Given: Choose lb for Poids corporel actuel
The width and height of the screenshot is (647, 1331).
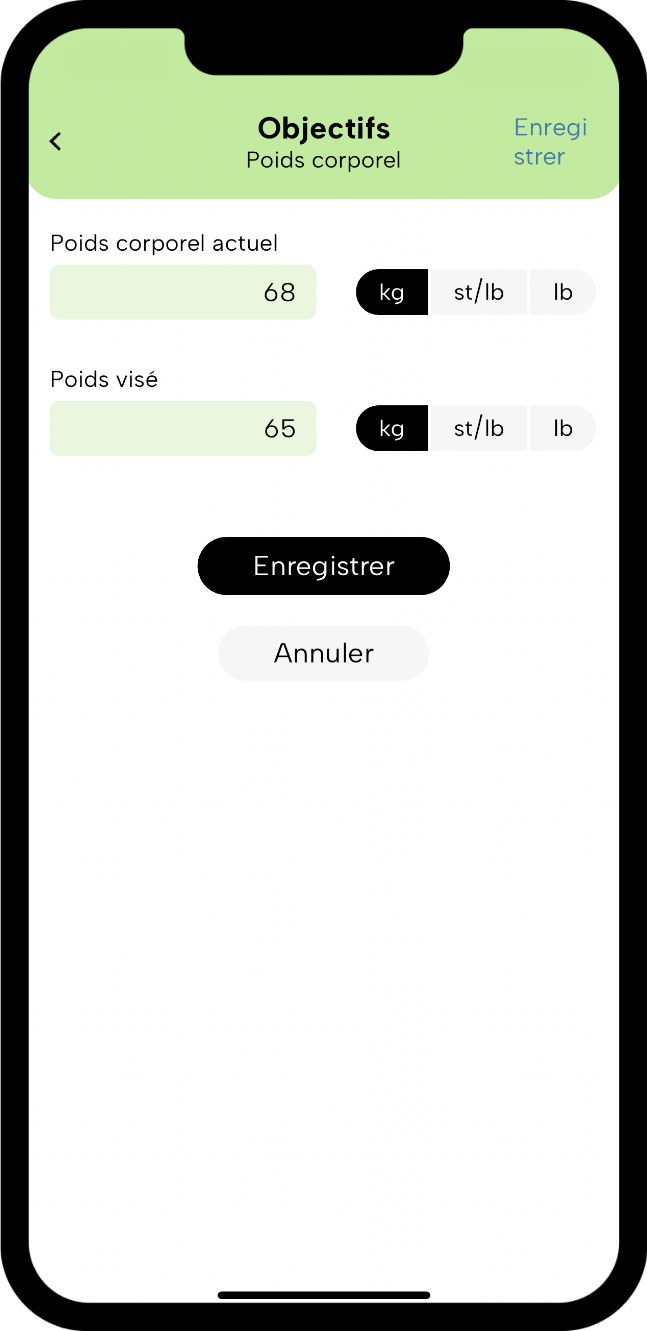Looking at the screenshot, I should (563, 292).
